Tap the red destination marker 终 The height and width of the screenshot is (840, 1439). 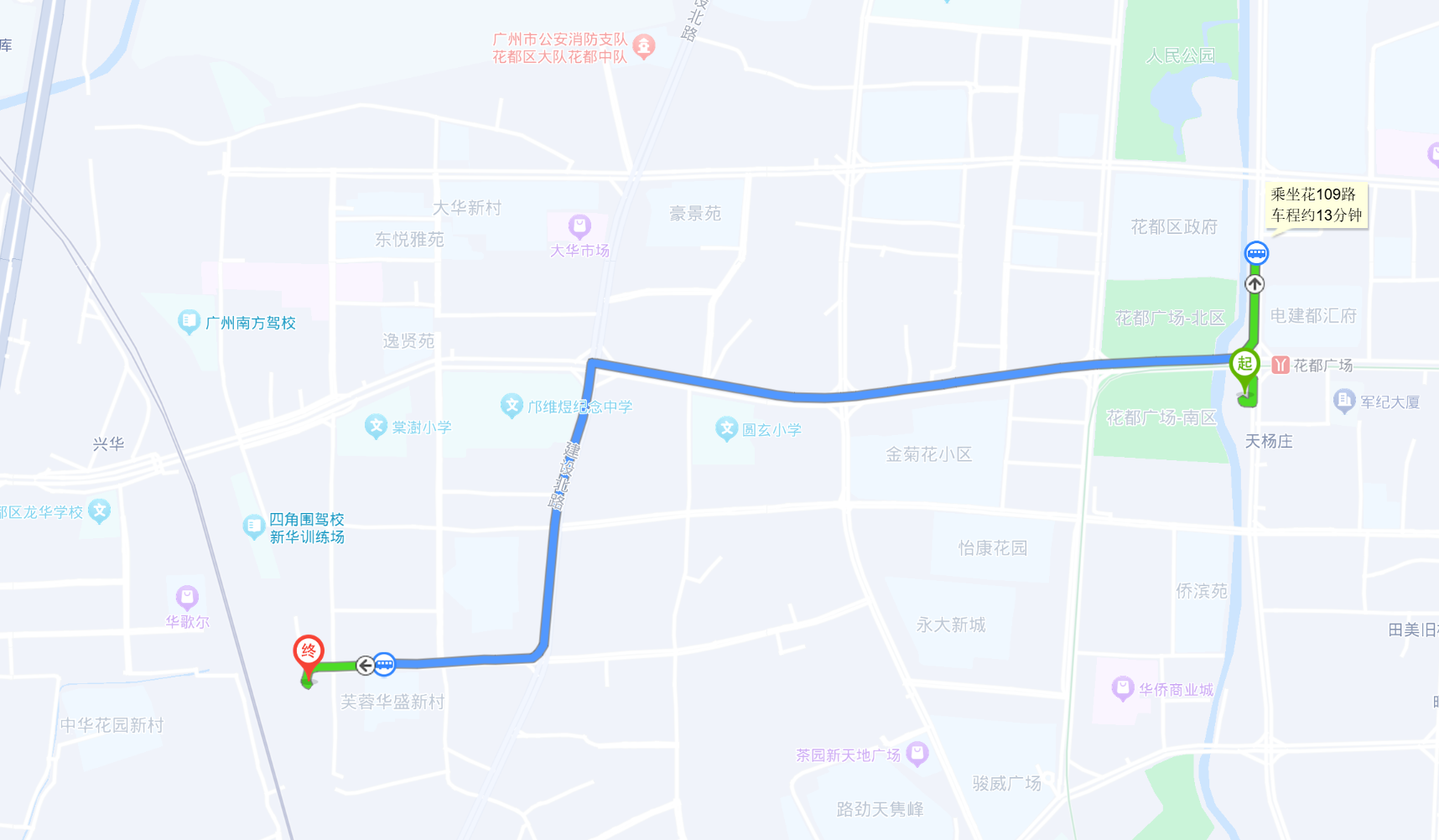coord(309,651)
